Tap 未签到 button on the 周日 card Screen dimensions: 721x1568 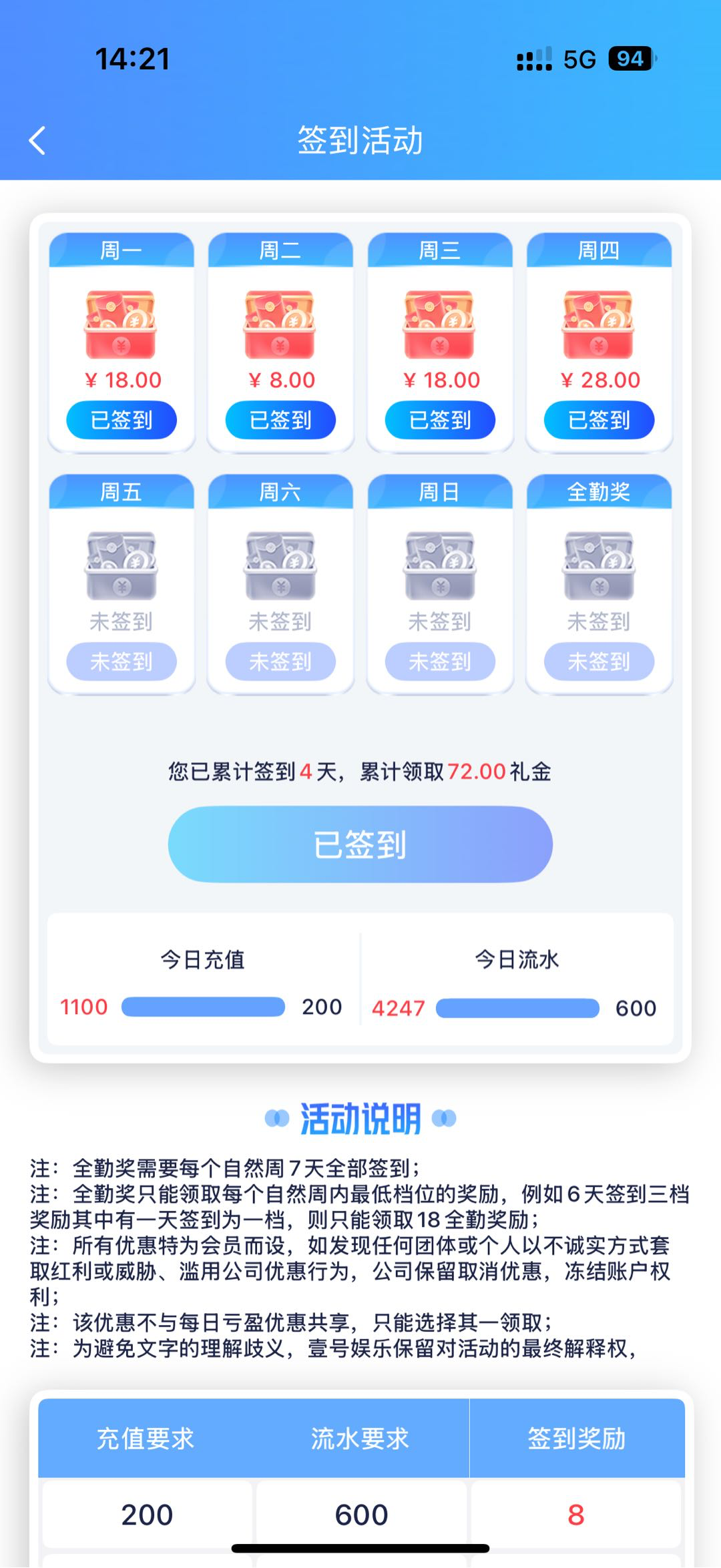pos(440,662)
